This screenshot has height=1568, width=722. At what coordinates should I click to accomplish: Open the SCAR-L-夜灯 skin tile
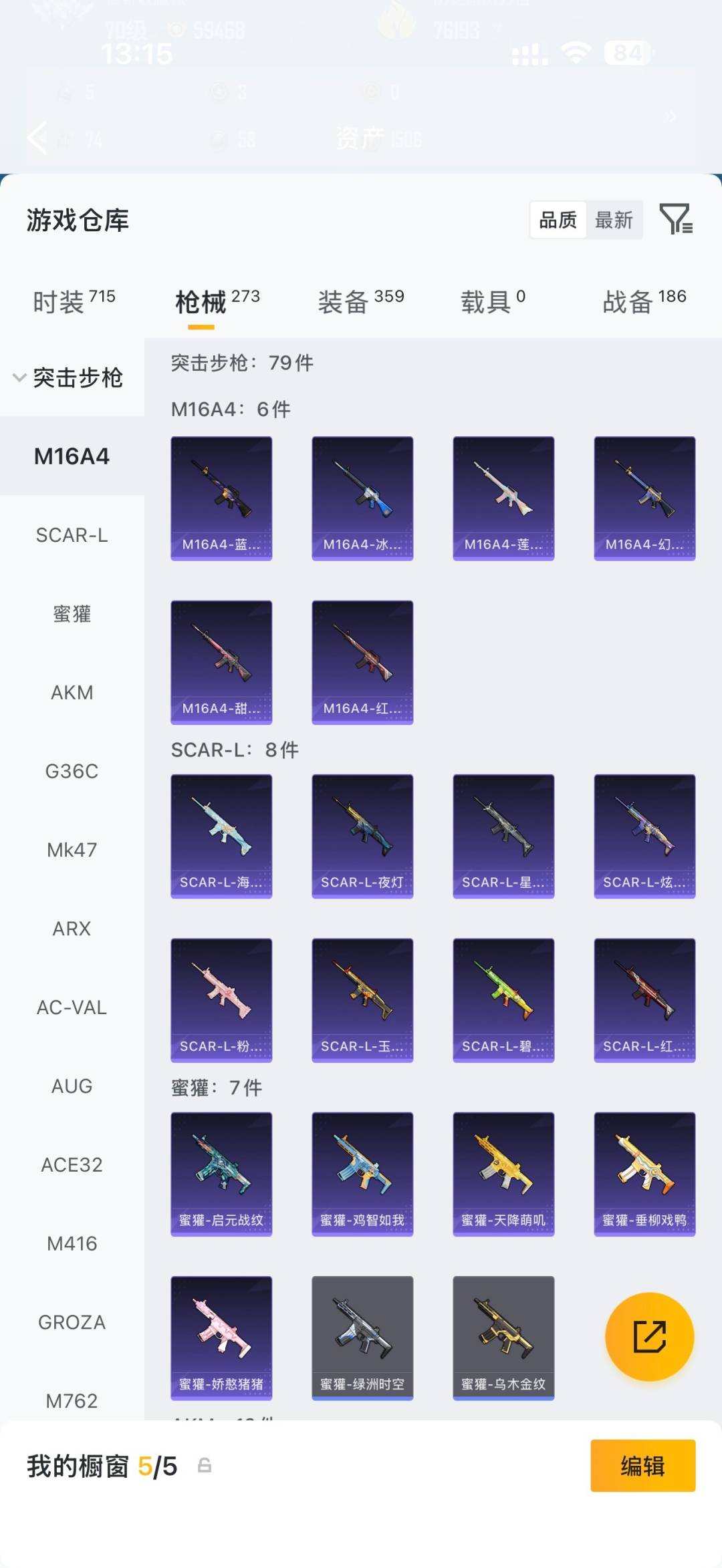(x=362, y=836)
